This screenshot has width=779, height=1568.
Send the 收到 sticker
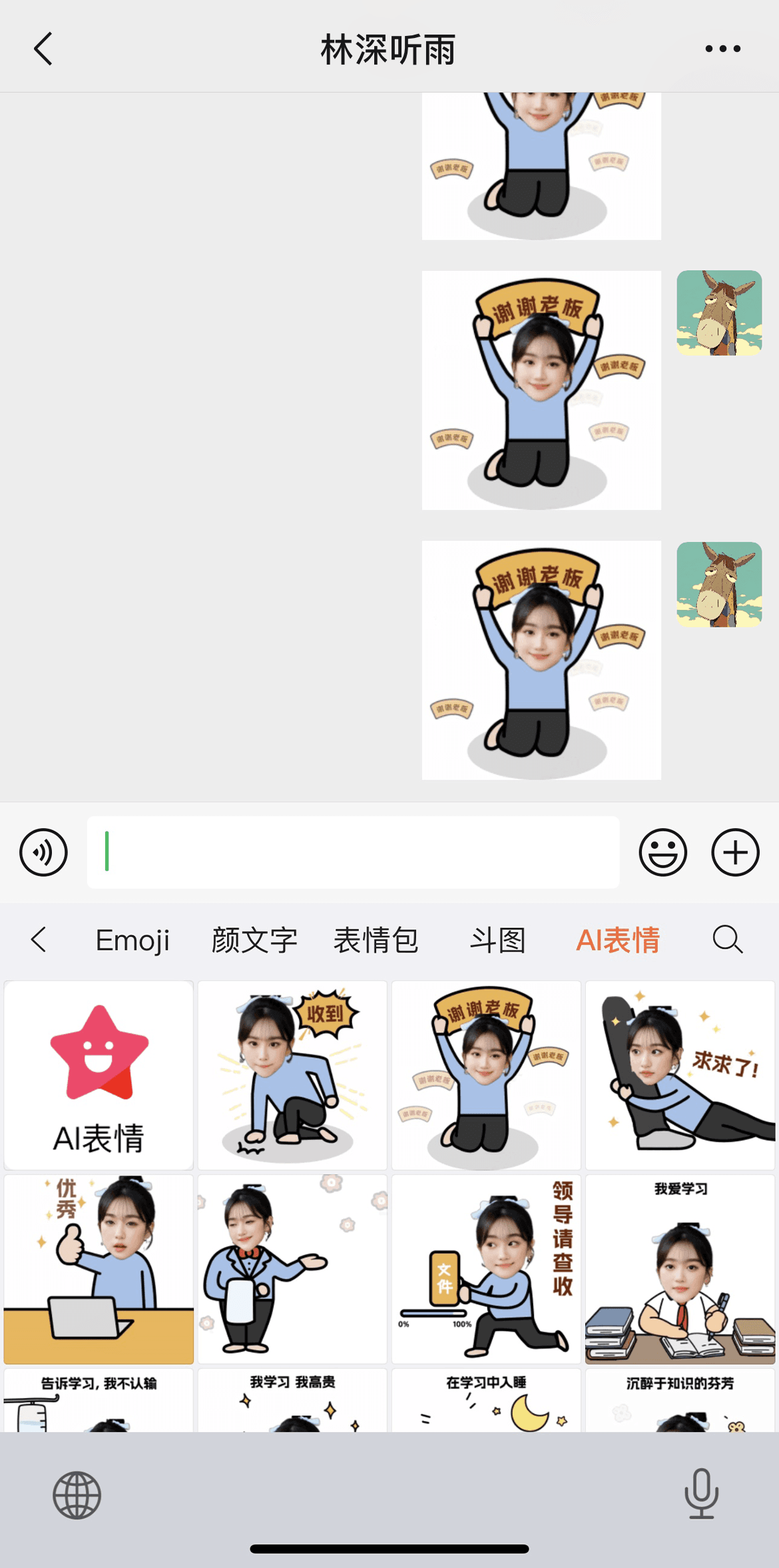coord(292,1075)
